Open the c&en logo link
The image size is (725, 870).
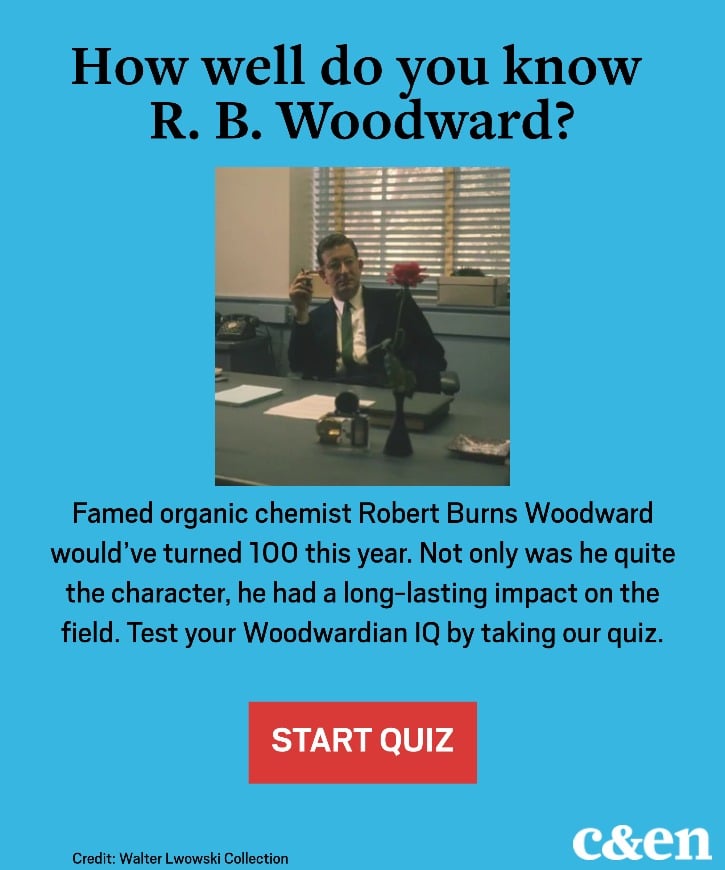641,840
